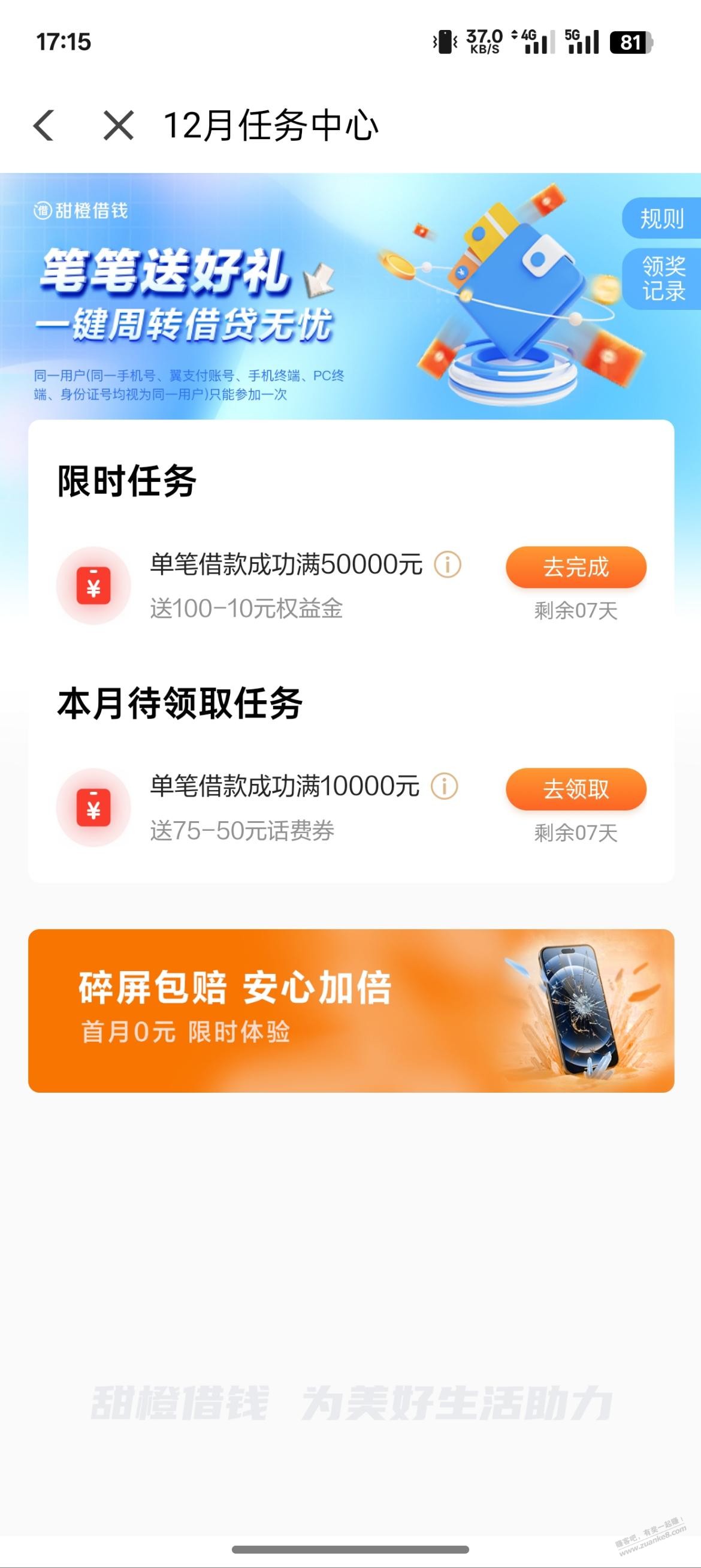Show info for 单笔借款成功满50000元
This screenshot has height=1568, width=701.
coord(447,565)
